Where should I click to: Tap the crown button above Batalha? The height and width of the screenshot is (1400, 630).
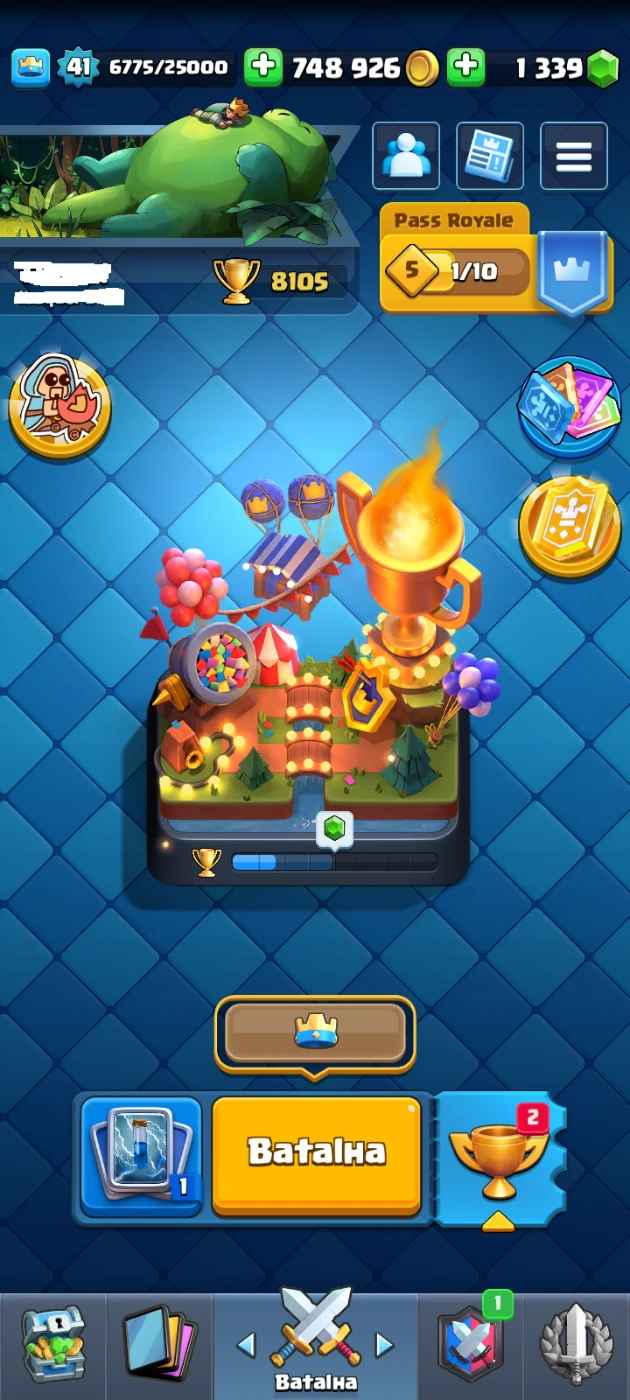tap(315, 1032)
